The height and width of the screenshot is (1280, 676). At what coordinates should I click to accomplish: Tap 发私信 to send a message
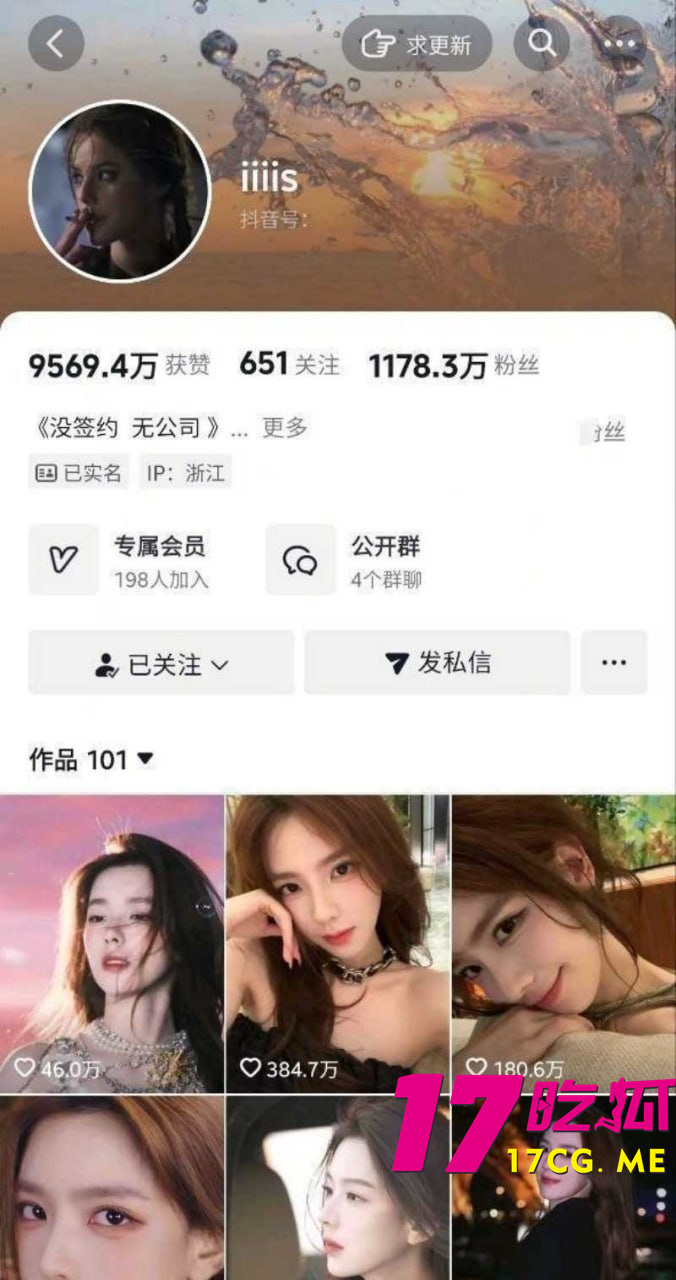point(437,663)
